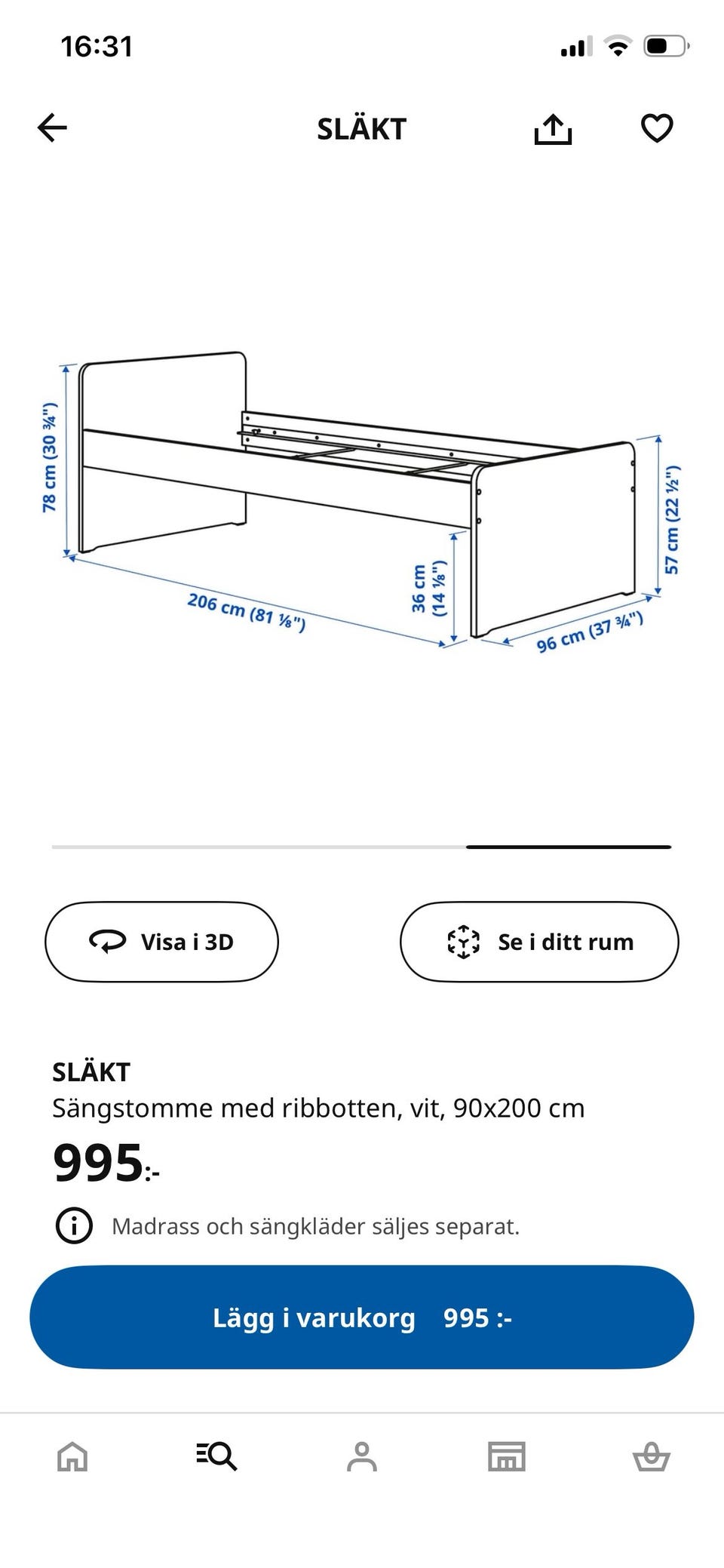724x1568 pixels.
Task: Open the bed dimensions diagram image
Action: pyautogui.click(x=362, y=498)
